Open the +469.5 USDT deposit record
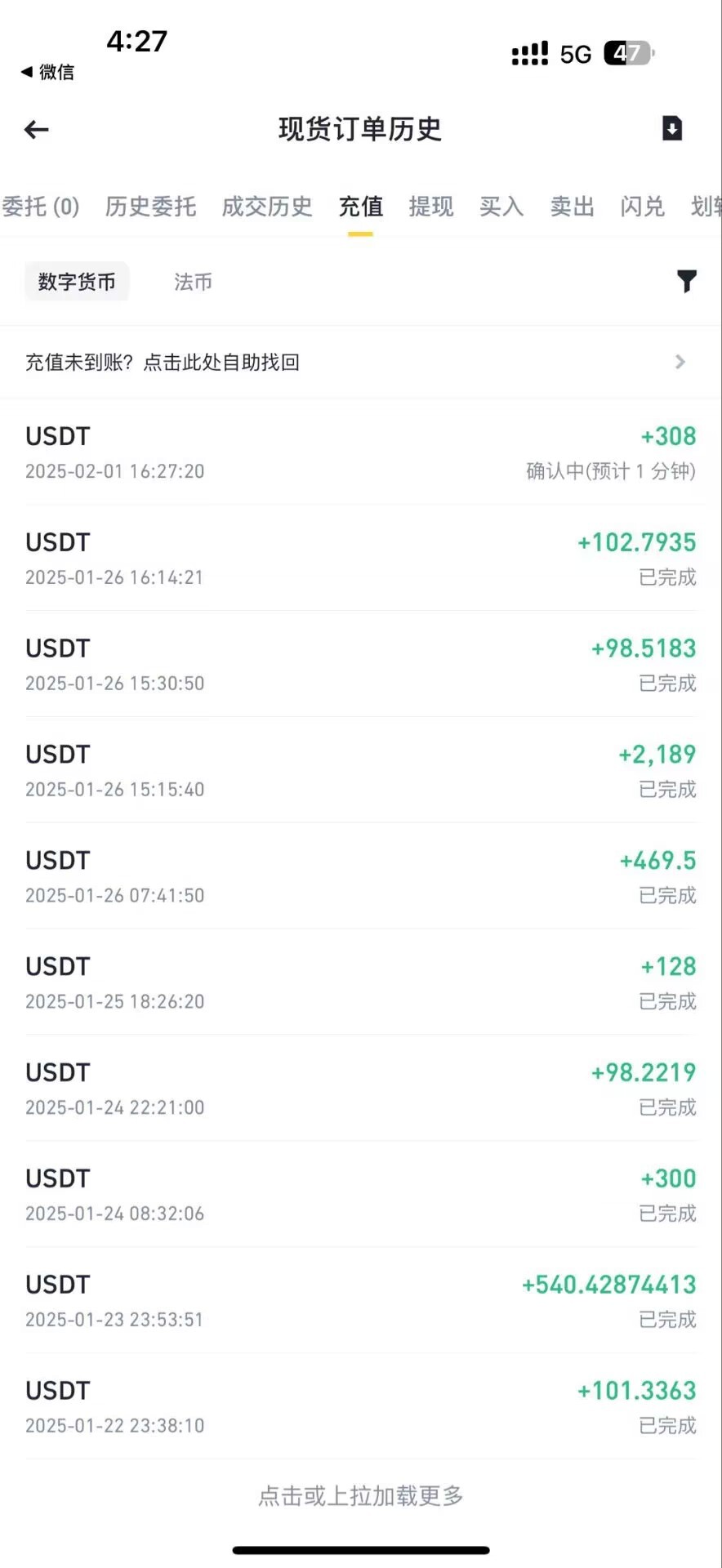The width and height of the screenshot is (722, 1568). [359, 876]
